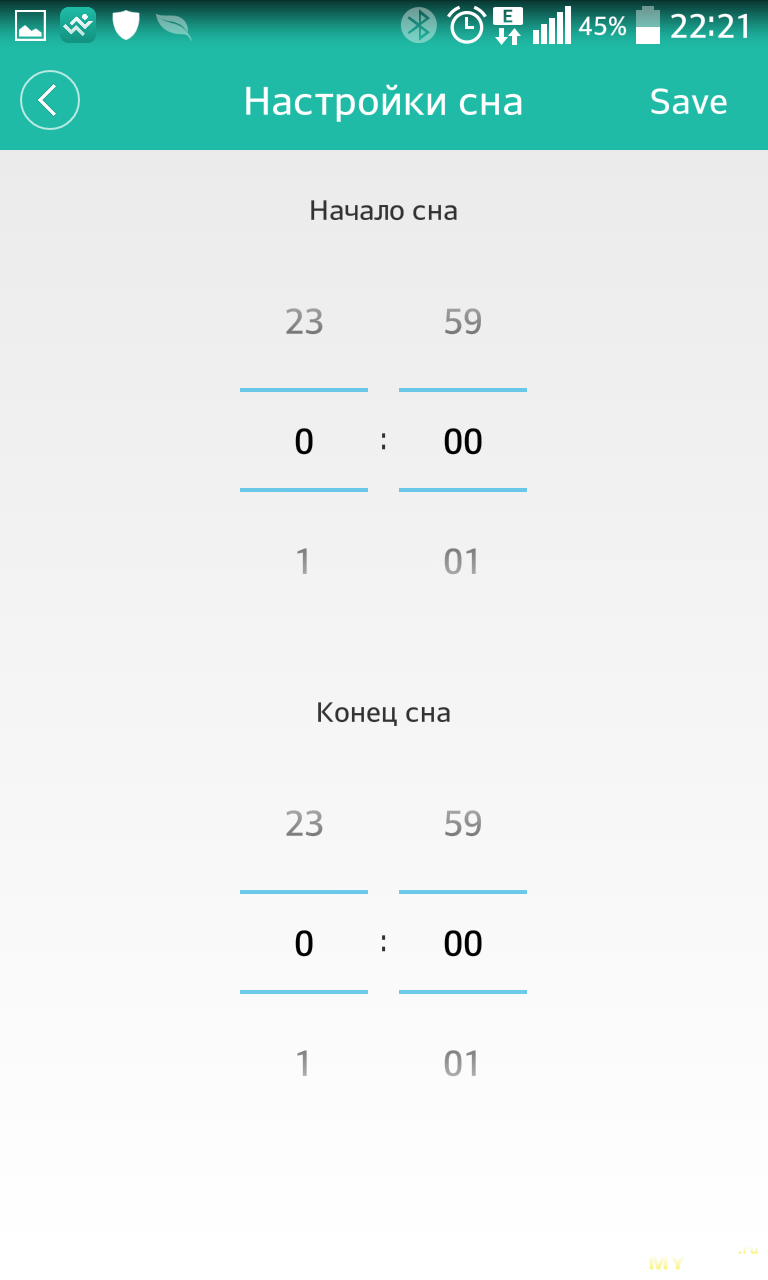Select minute 59 under Начало сна

click(463, 322)
